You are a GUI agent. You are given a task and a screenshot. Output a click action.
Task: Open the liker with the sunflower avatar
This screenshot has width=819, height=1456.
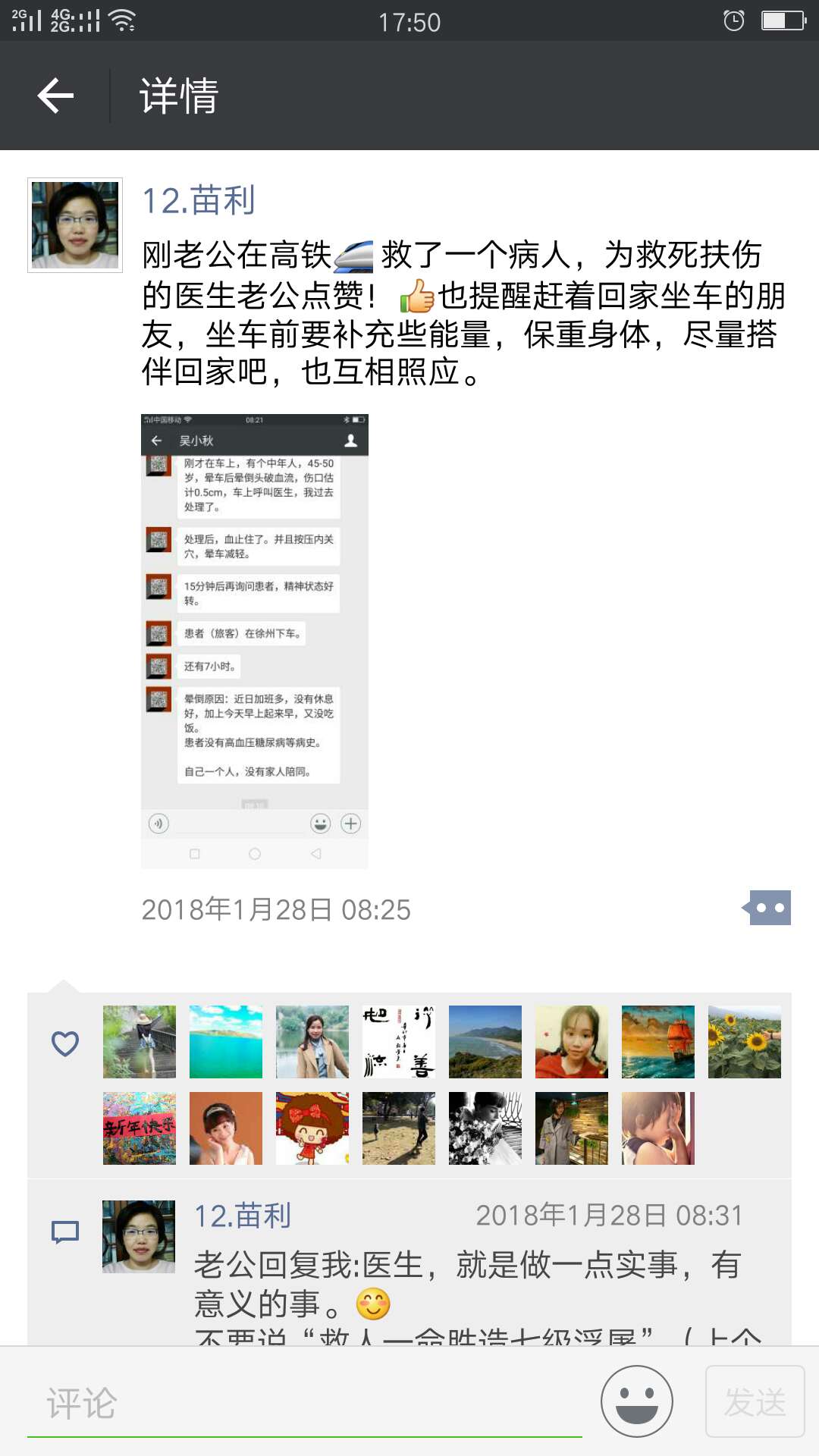(744, 1042)
